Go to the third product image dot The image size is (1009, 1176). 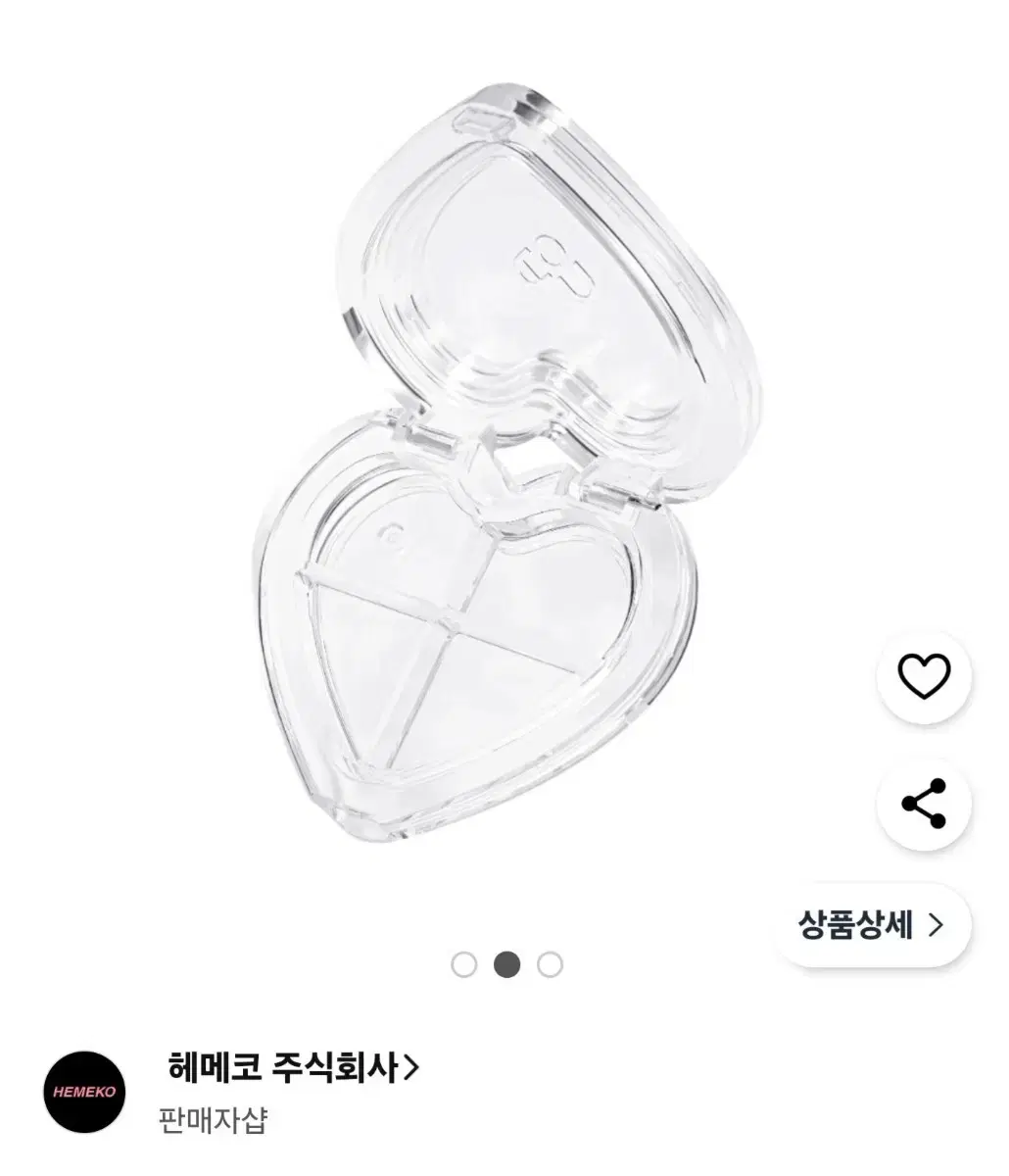pyautogui.click(x=551, y=964)
